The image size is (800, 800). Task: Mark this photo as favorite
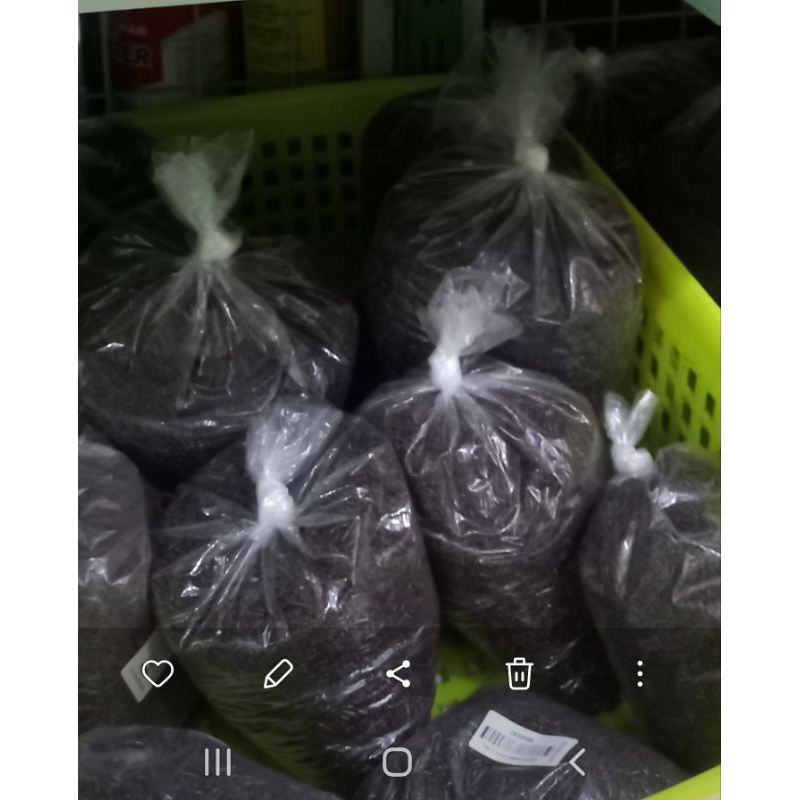coord(158,673)
